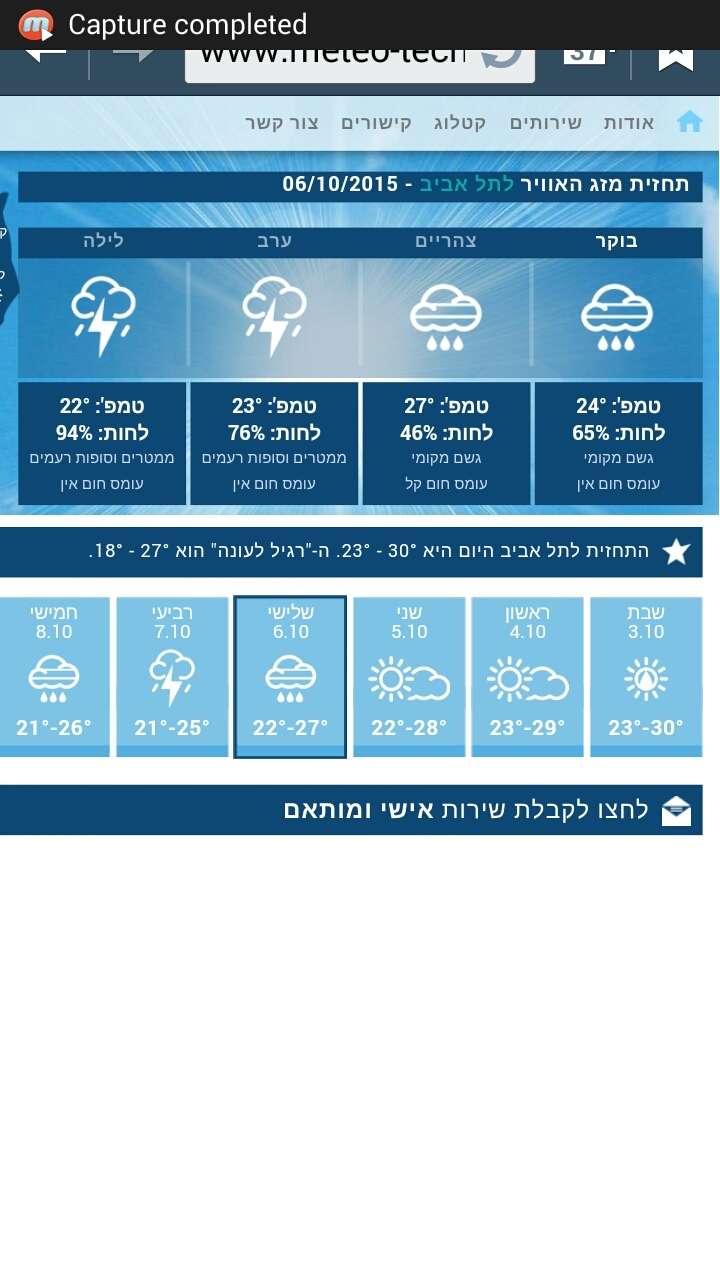This screenshot has width=720, height=1280.
Task: Open the צור קשר contact link
Action: [x=281, y=123]
